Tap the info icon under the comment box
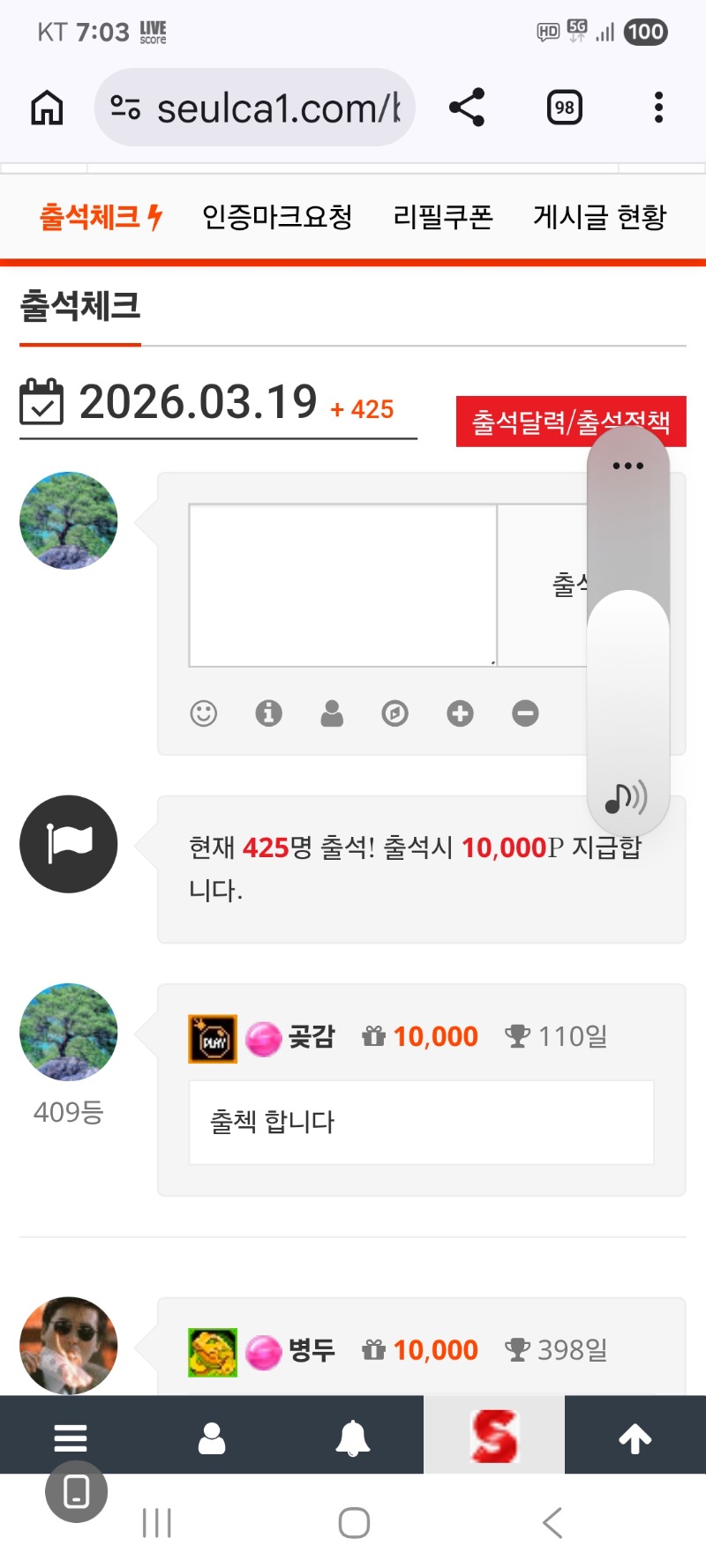706x1568 pixels. click(x=268, y=713)
